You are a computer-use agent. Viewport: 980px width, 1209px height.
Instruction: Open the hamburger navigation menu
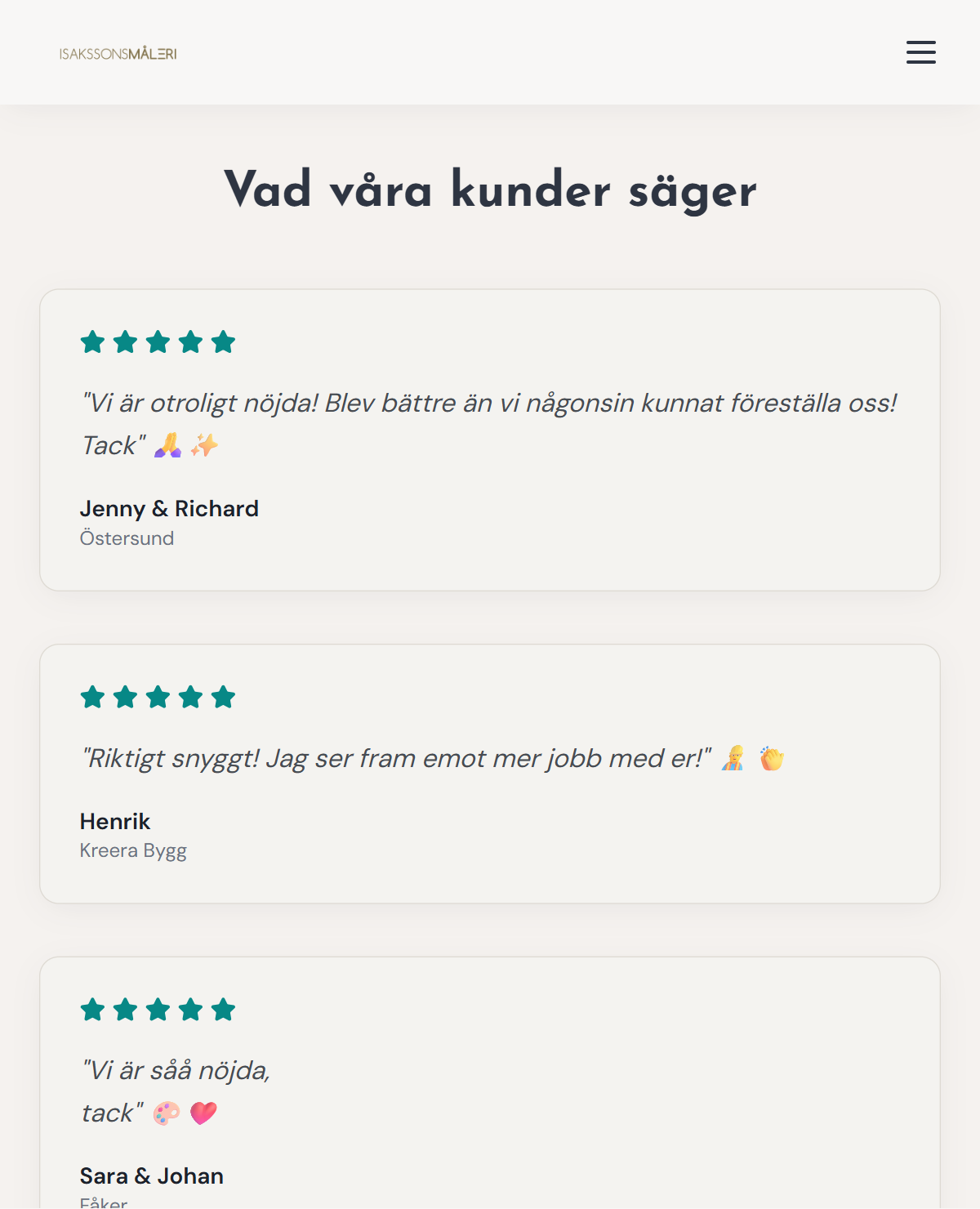click(x=920, y=52)
